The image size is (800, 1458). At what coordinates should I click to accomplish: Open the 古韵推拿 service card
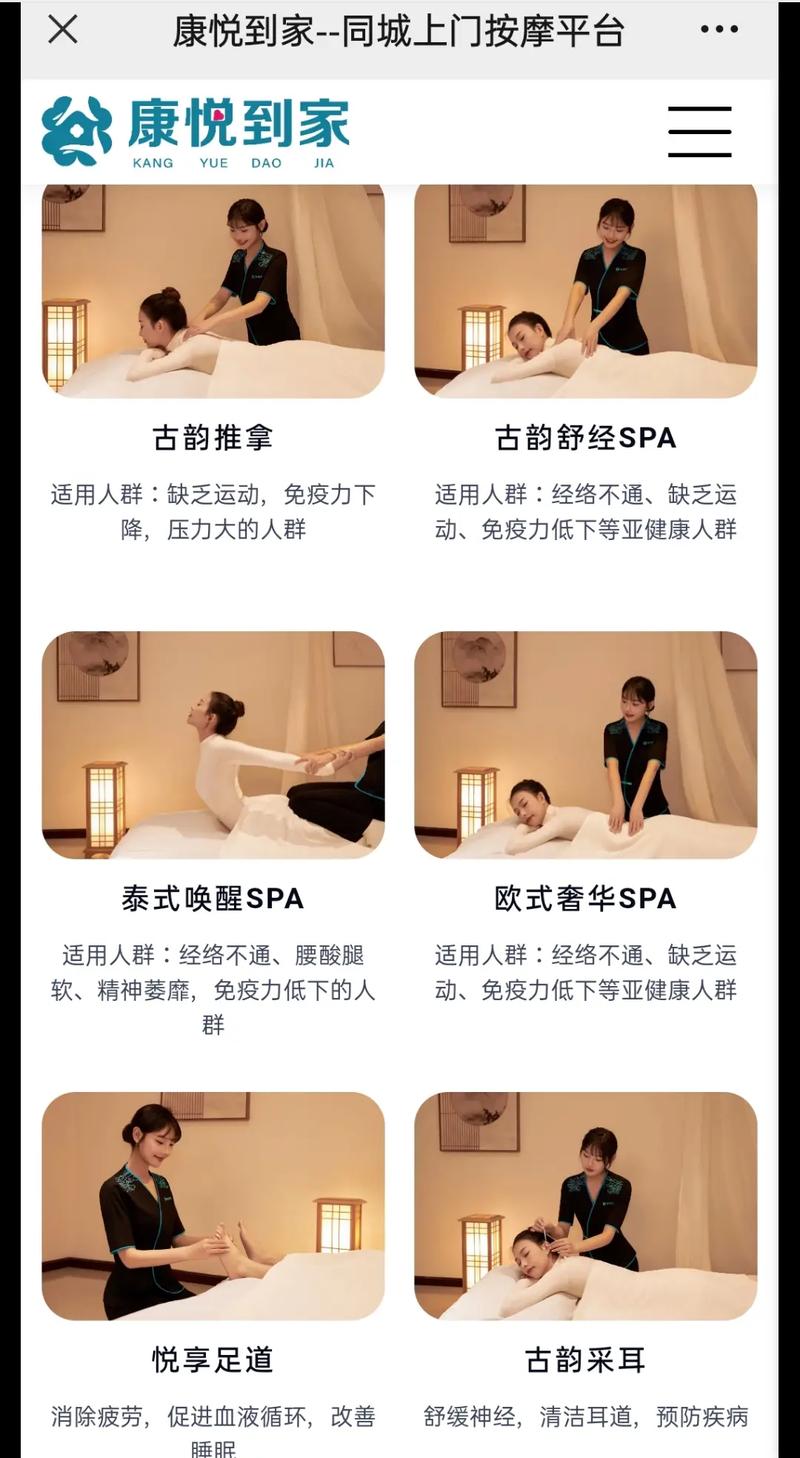point(213,292)
